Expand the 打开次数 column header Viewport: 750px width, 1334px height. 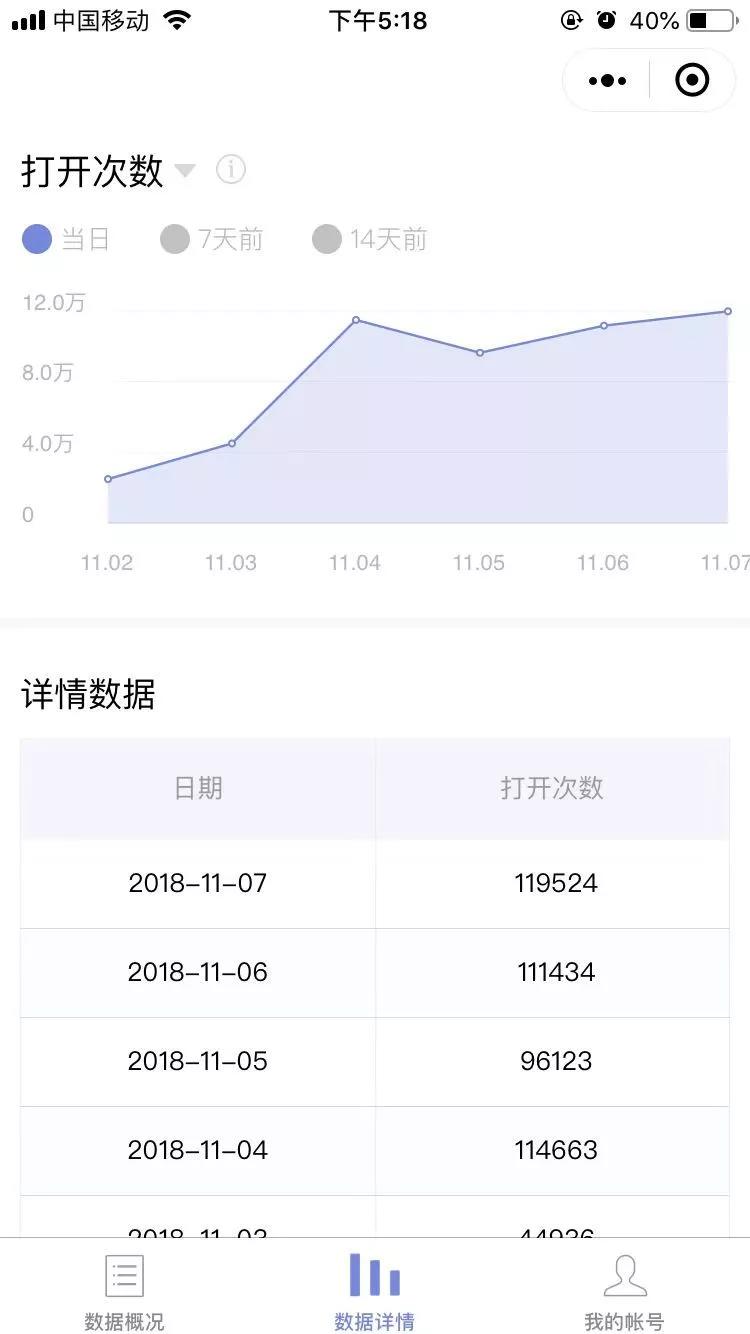pos(552,788)
